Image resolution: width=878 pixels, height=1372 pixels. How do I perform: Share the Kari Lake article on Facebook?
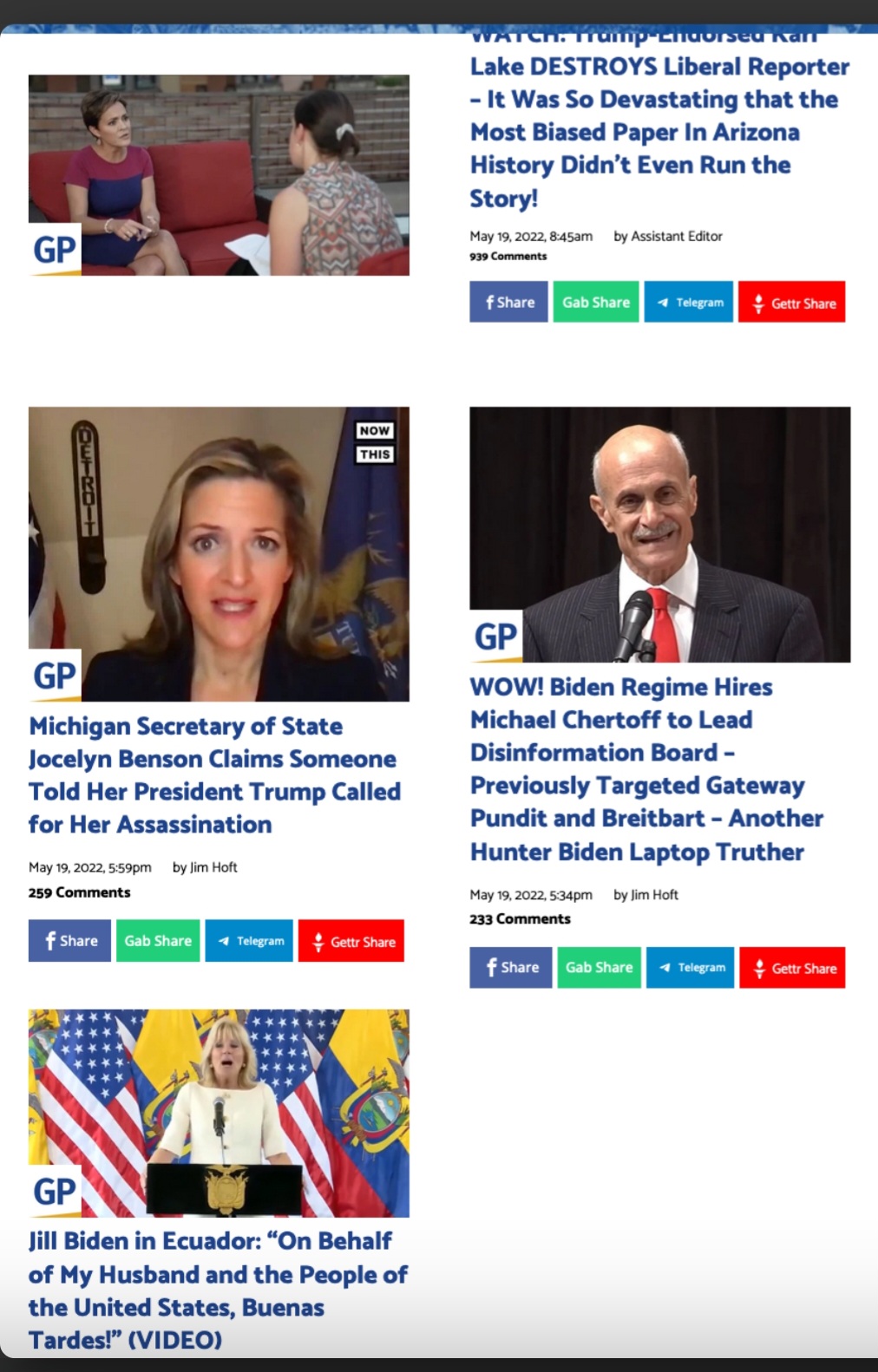pyautogui.click(x=508, y=302)
